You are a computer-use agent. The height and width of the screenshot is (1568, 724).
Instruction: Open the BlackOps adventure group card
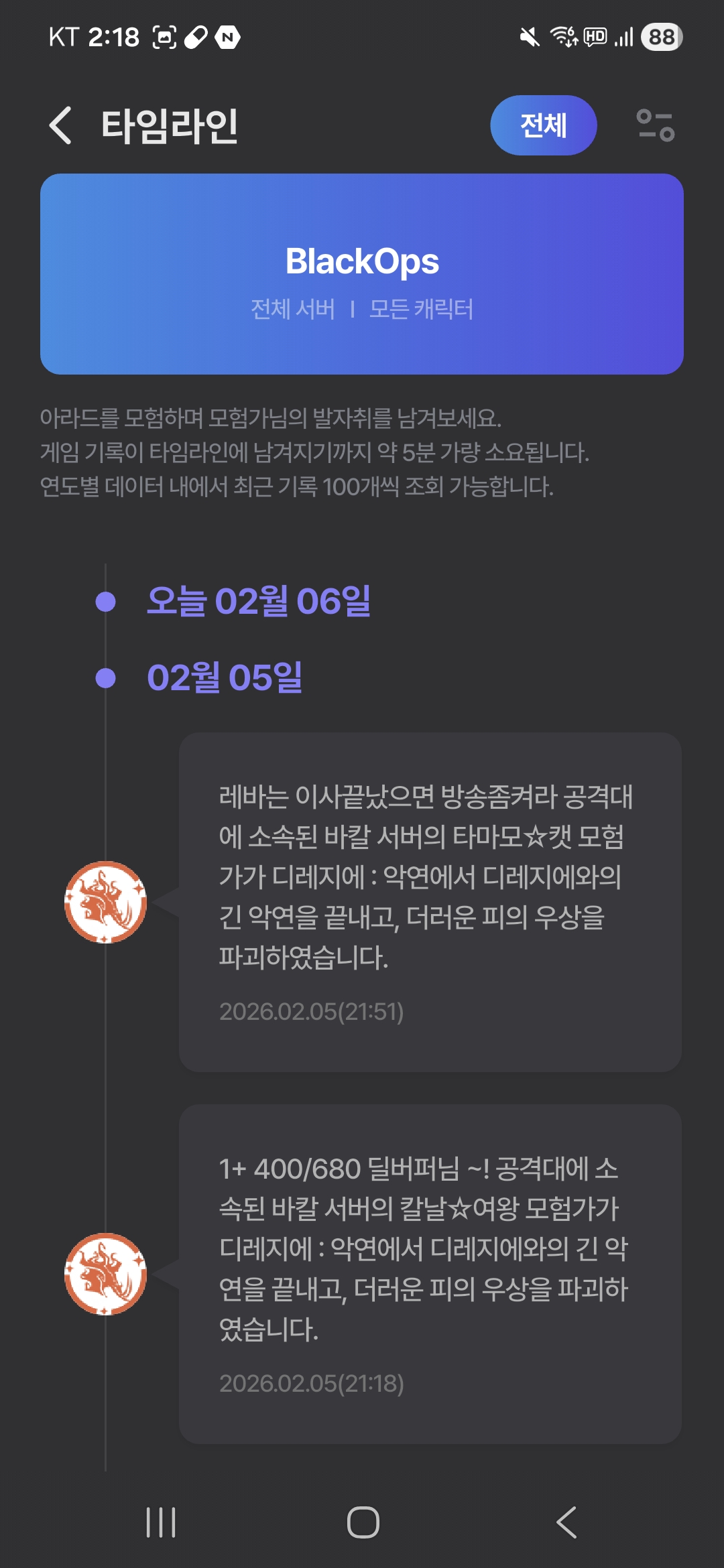click(x=362, y=274)
